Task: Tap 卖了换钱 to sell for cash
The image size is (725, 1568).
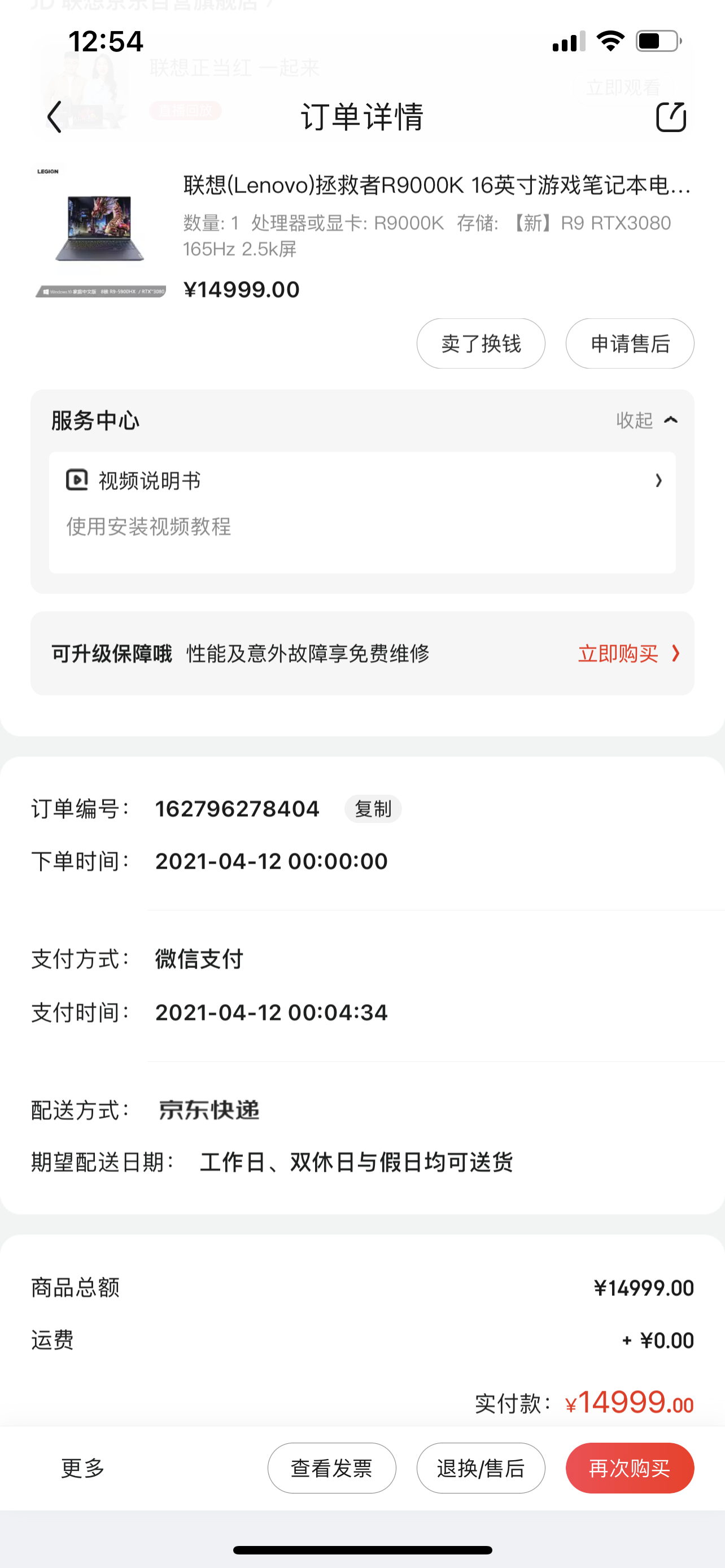Action: coord(481,344)
